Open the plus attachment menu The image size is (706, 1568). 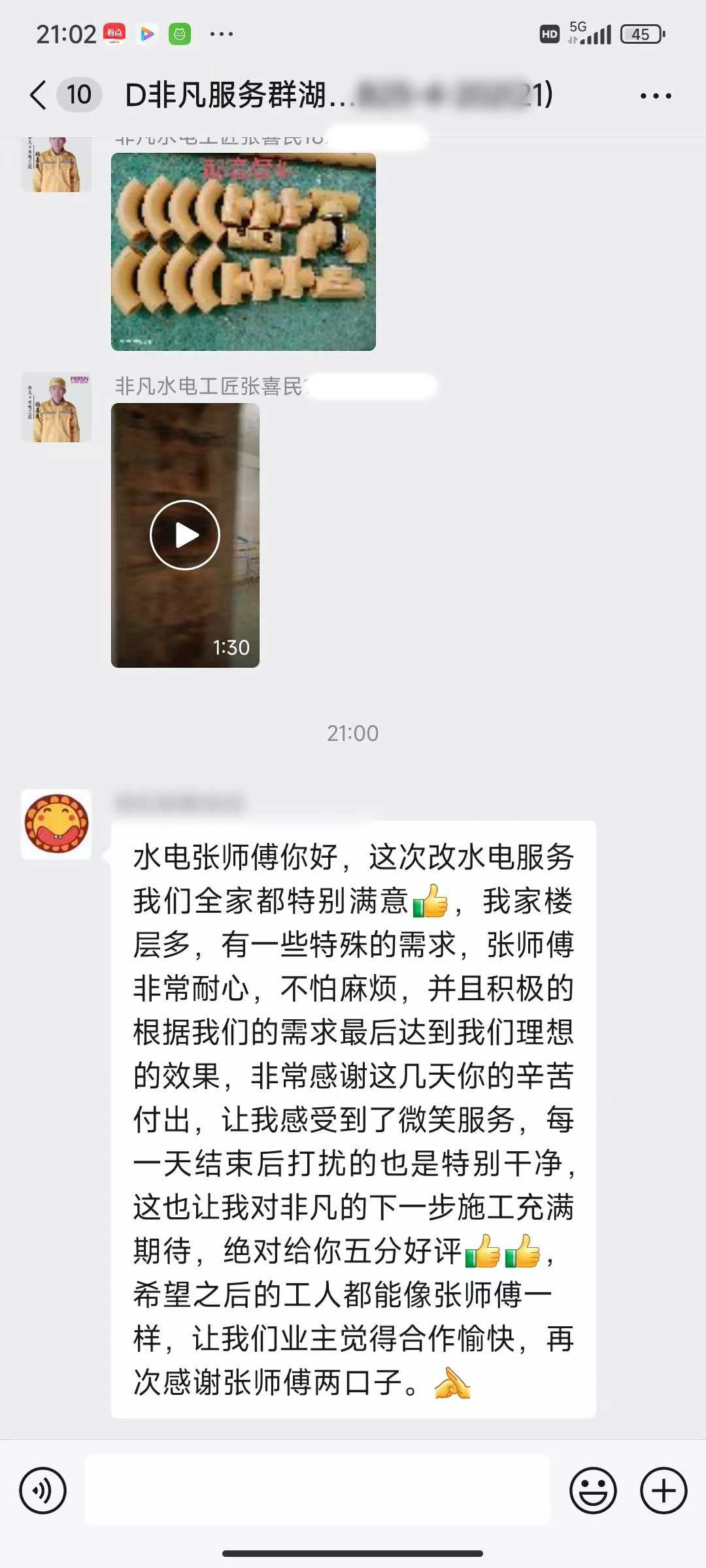point(664,1491)
